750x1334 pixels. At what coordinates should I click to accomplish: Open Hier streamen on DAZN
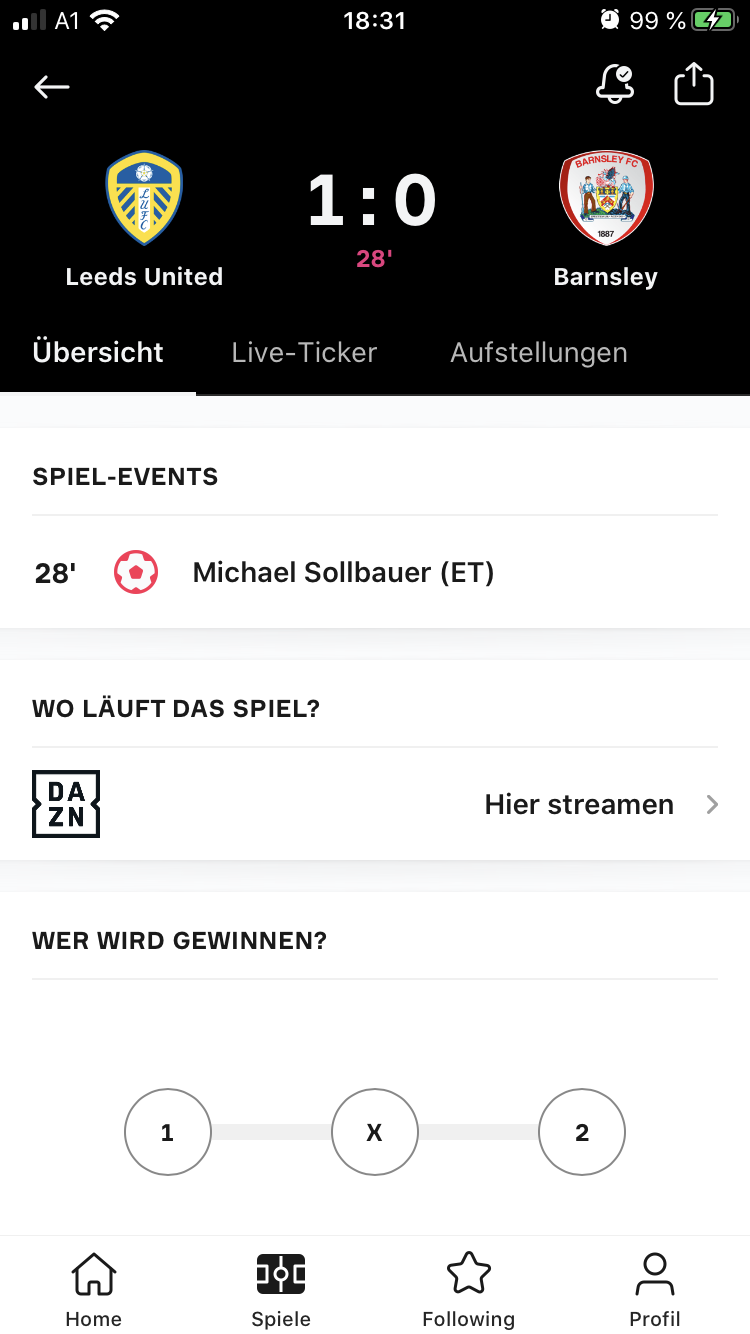coord(375,804)
